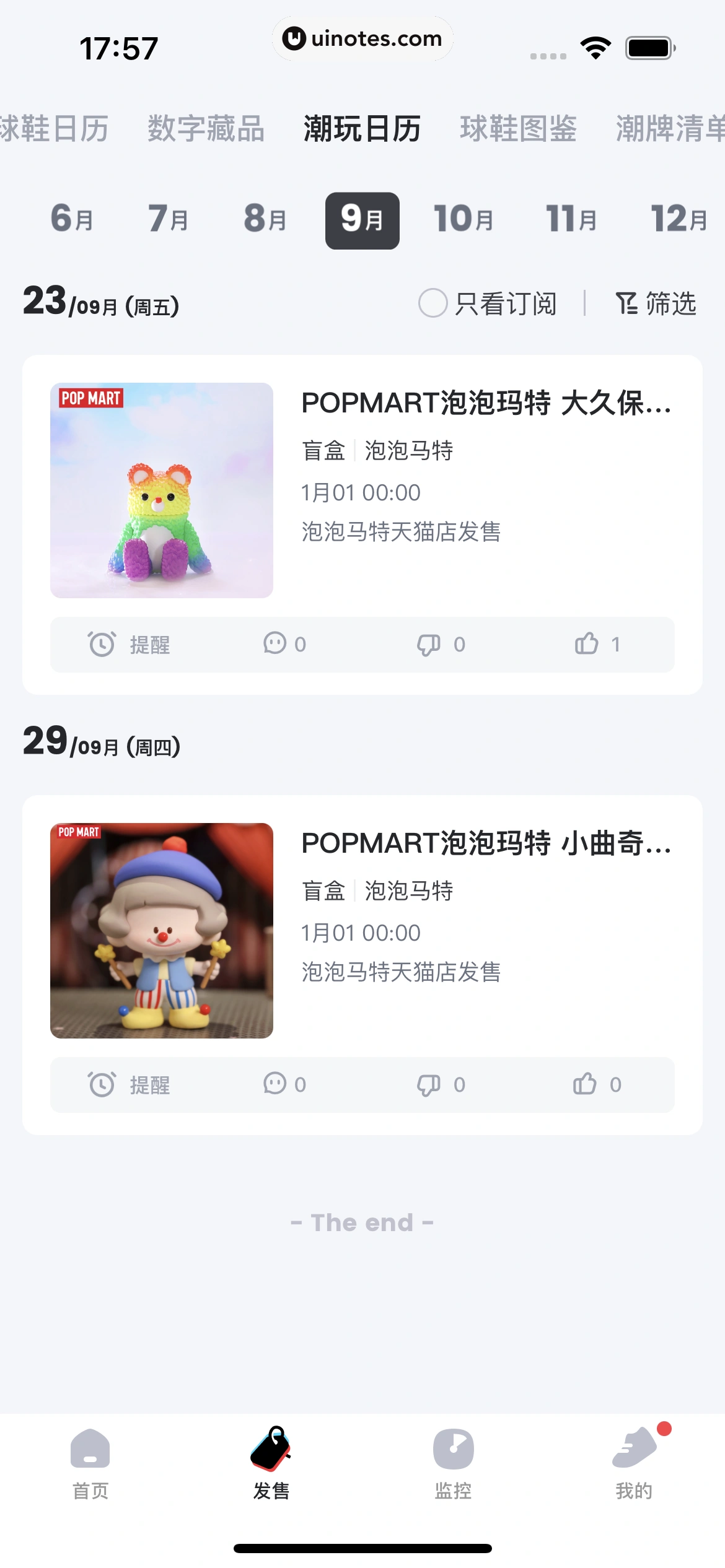Switch to the 我的 tab
Image resolution: width=725 pixels, height=1568 pixels.
click(634, 1463)
